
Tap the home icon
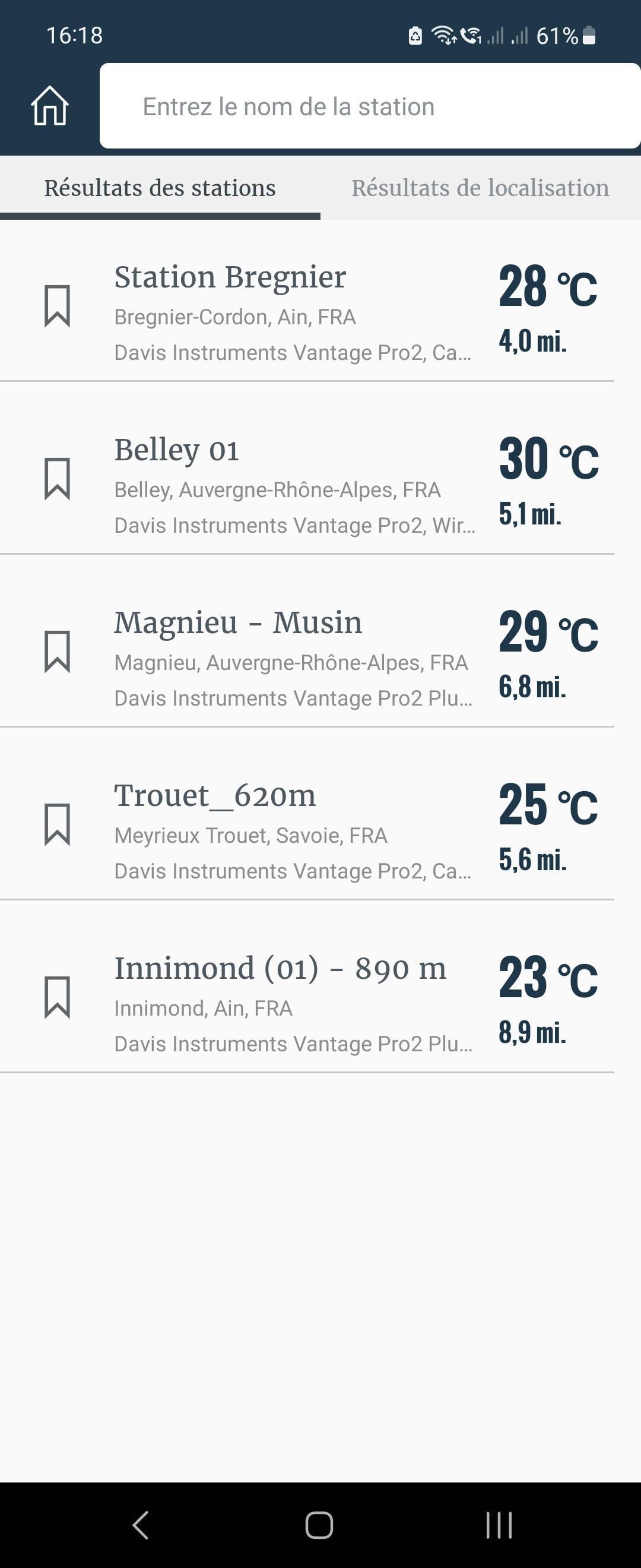[50, 106]
